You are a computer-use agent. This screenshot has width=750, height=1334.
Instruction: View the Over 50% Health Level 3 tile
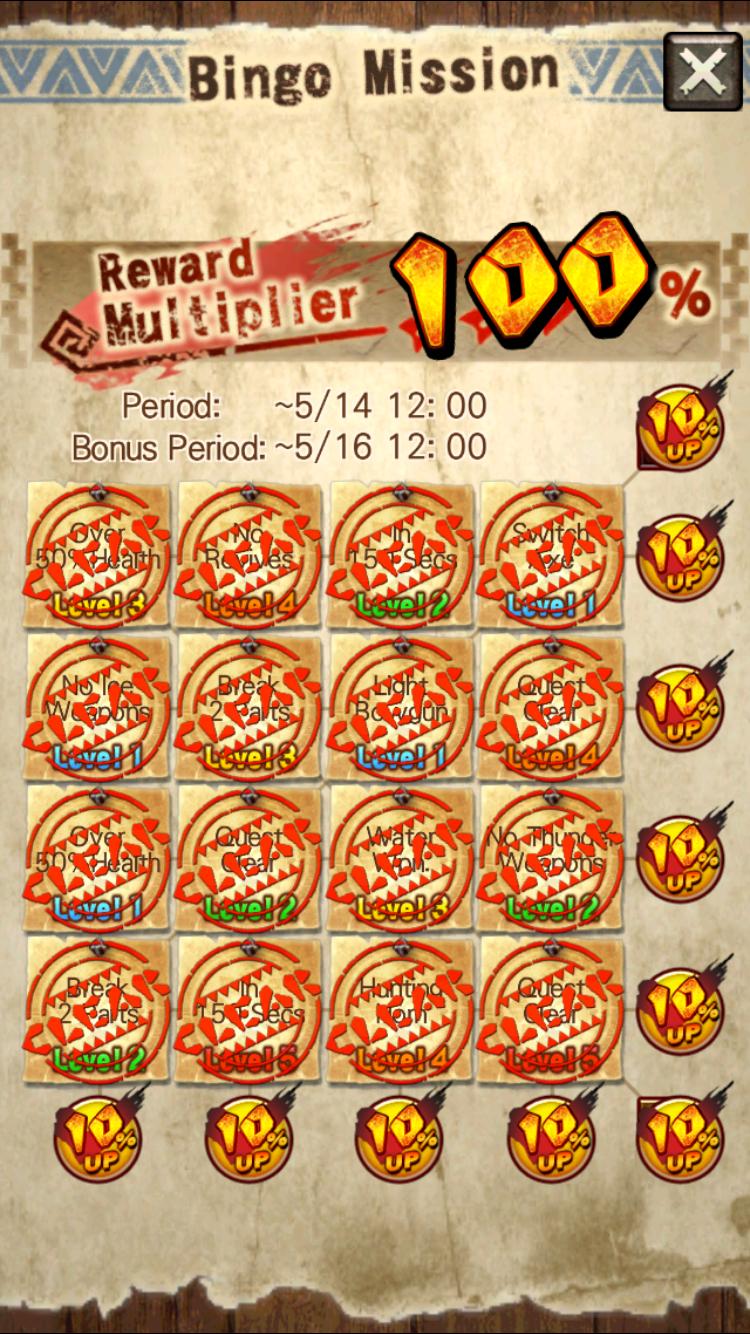pyautogui.click(x=98, y=558)
